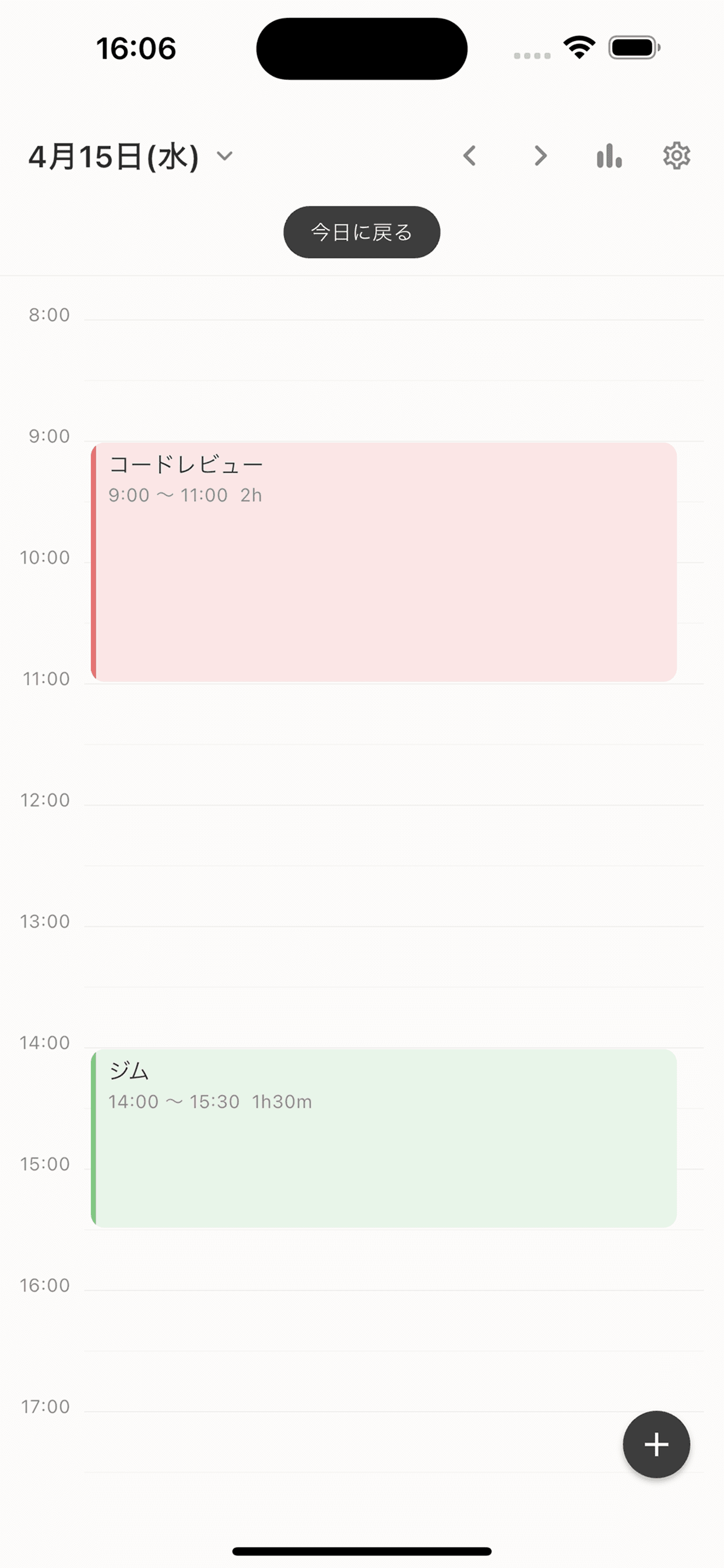This screenshot has width=724, height=1568.
Task: Go to the next day with the right arrow
Action: pos(539,156)
